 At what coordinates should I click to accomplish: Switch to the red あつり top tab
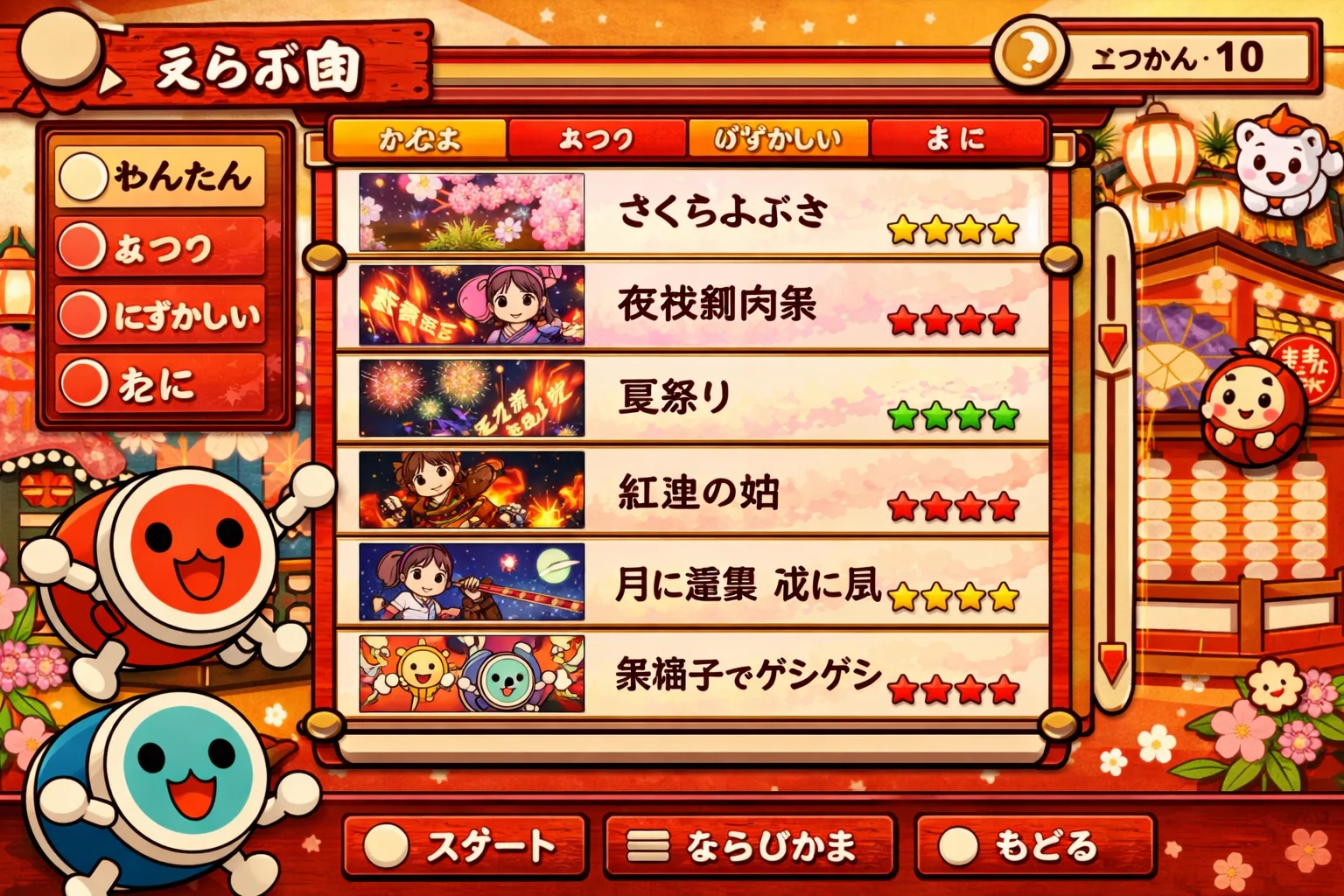(597, 138)
